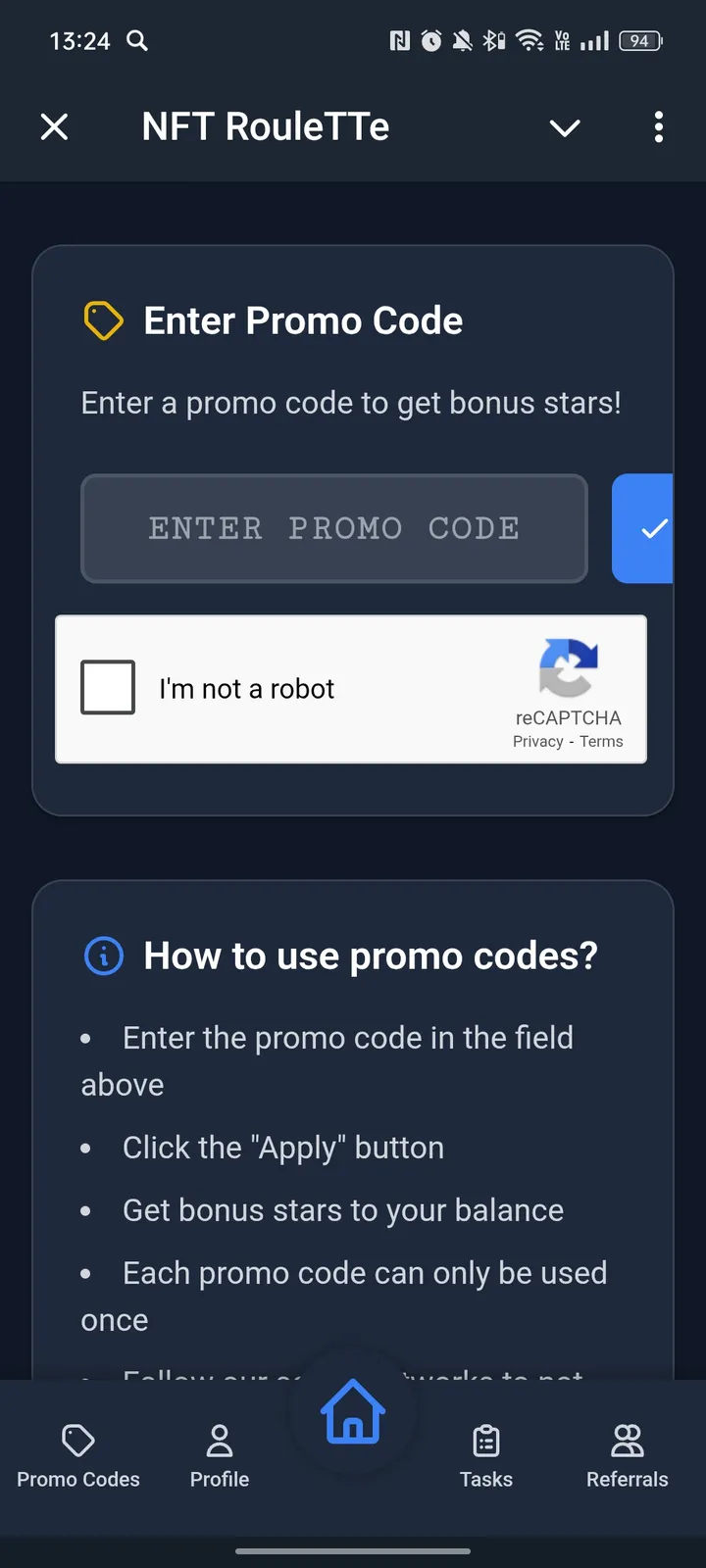Click the blue info circle icon
Screen dimensions: 706x1568
click(x=103, y=955)
